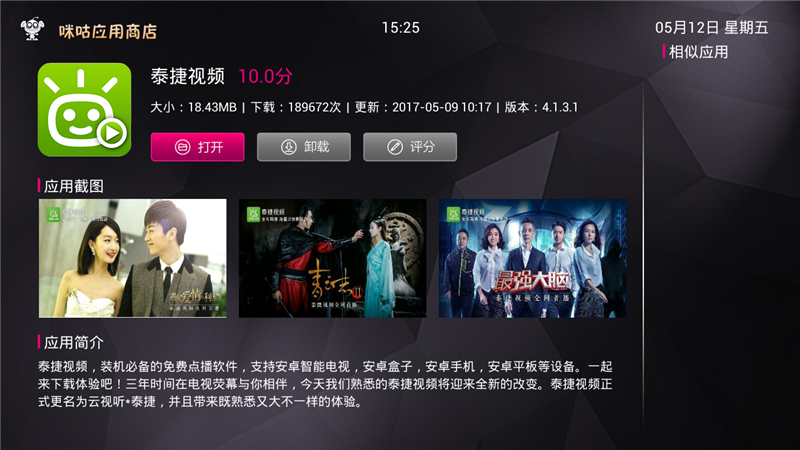Rate the app using the 评分 button

[409, 147]
